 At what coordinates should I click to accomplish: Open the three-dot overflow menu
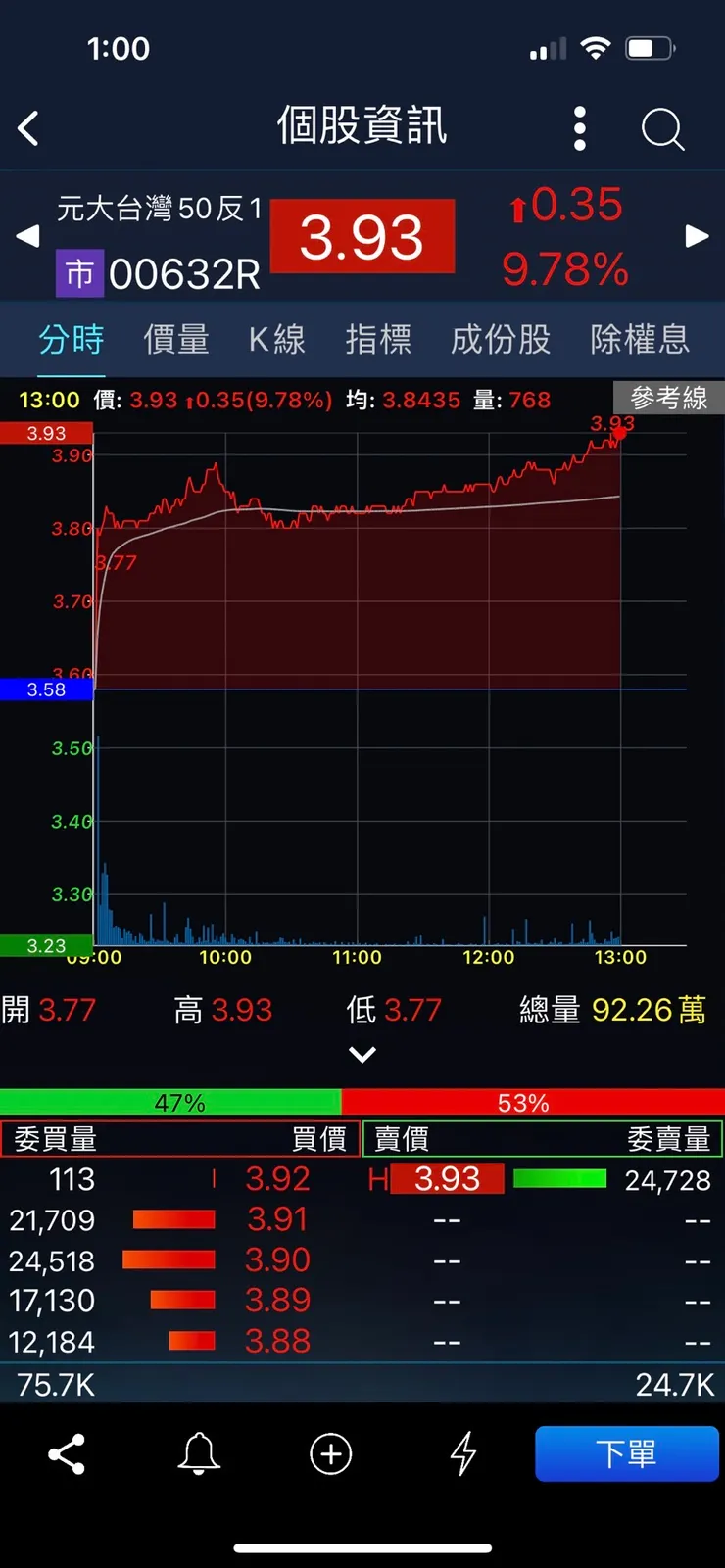579,128
